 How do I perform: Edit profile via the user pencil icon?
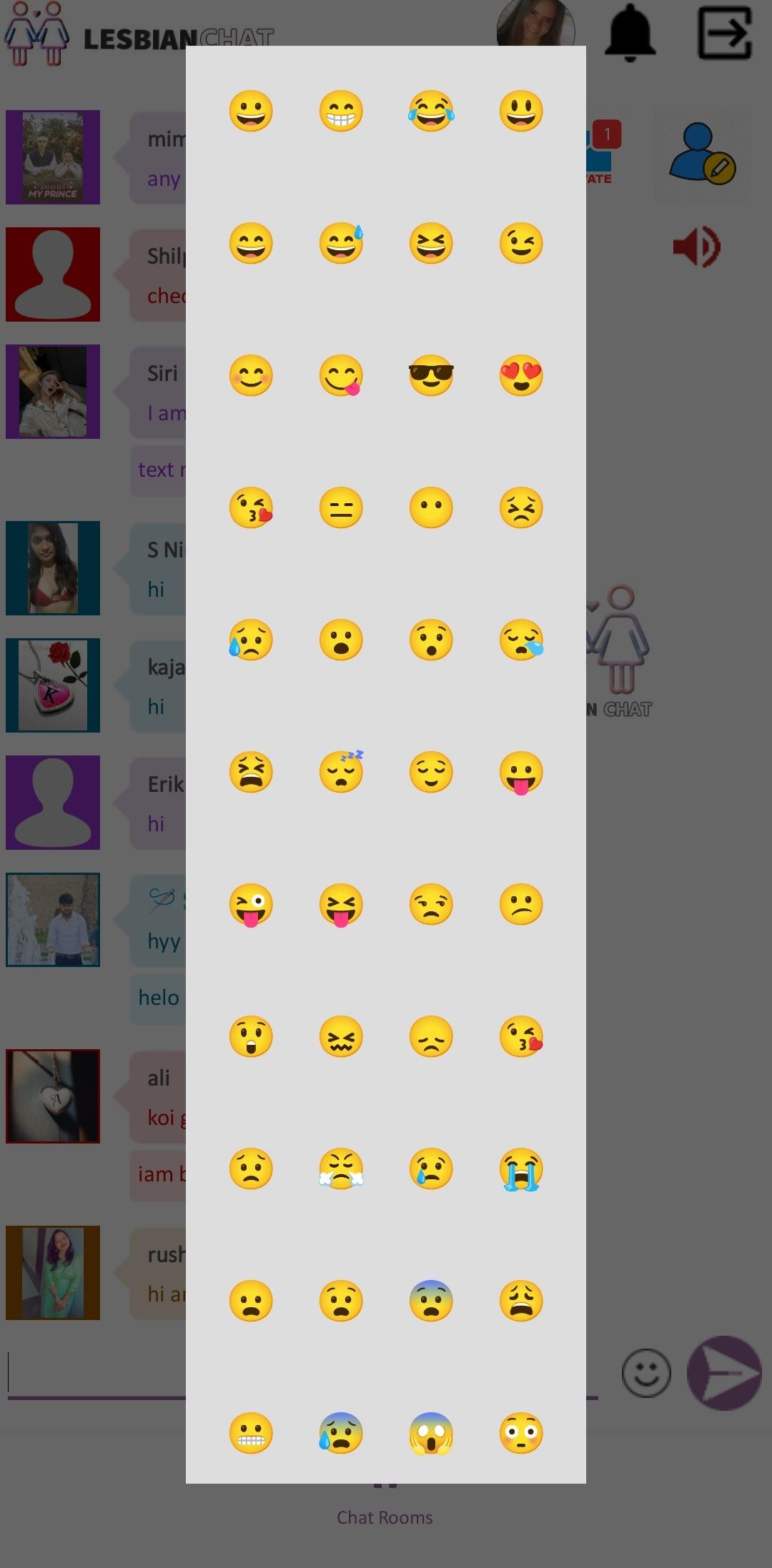point(702,154)
